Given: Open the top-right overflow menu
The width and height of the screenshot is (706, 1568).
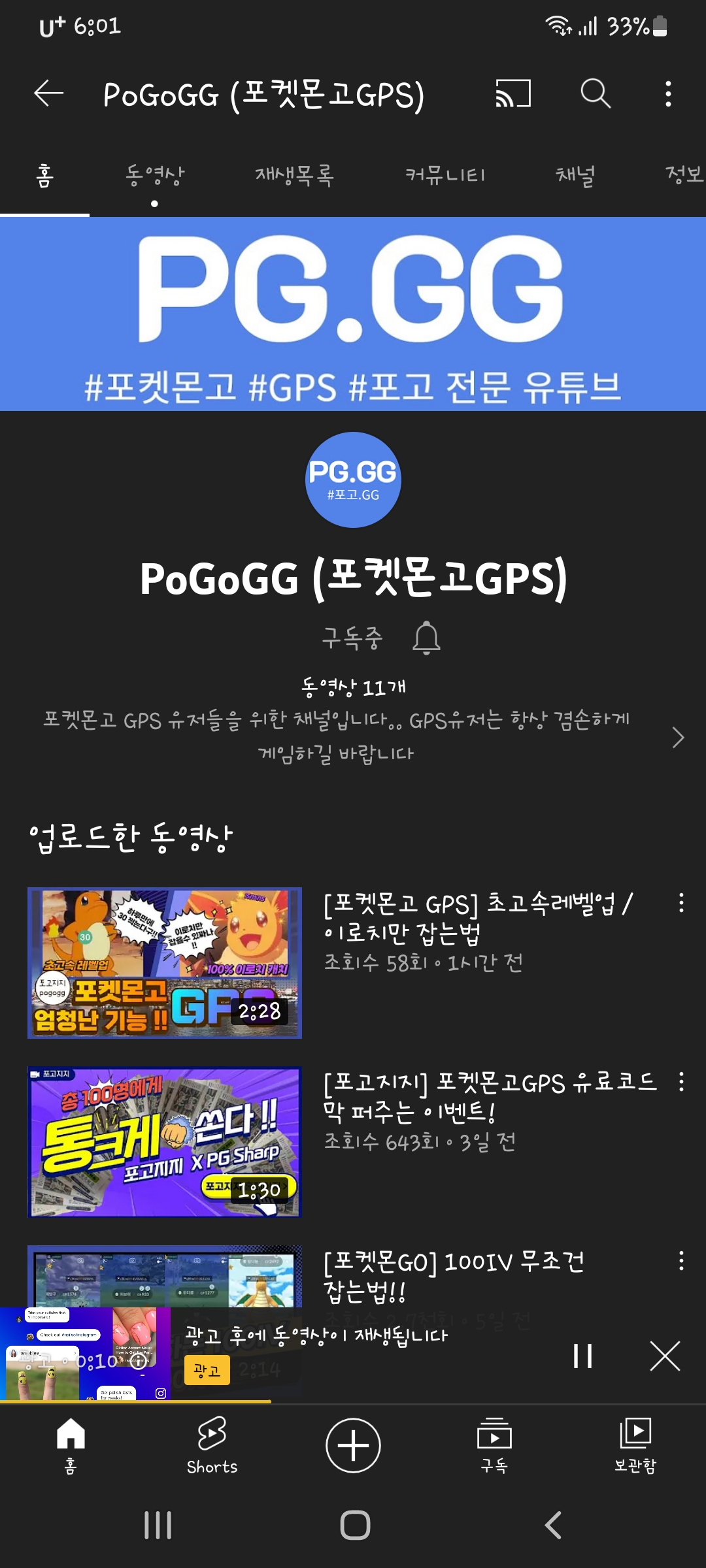Looking at the screenshot, I should pyautogui.click(x=667, y=93).
